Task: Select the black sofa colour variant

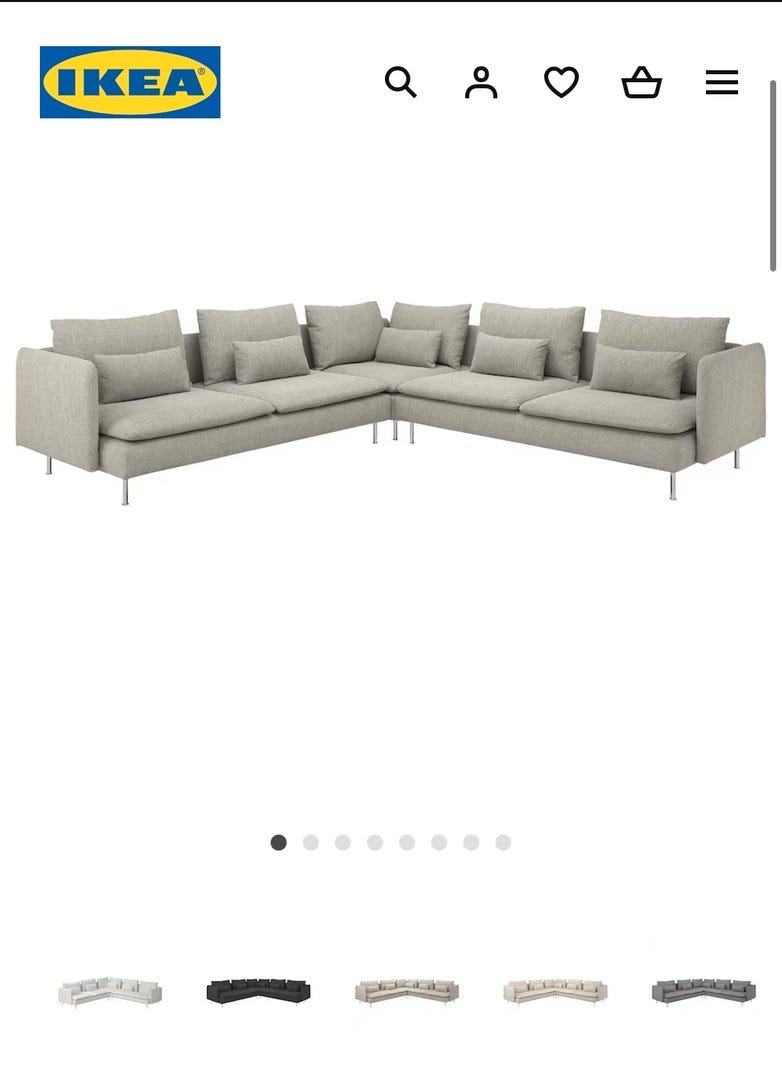Action: pyautogui.click(x=258, y=991)
